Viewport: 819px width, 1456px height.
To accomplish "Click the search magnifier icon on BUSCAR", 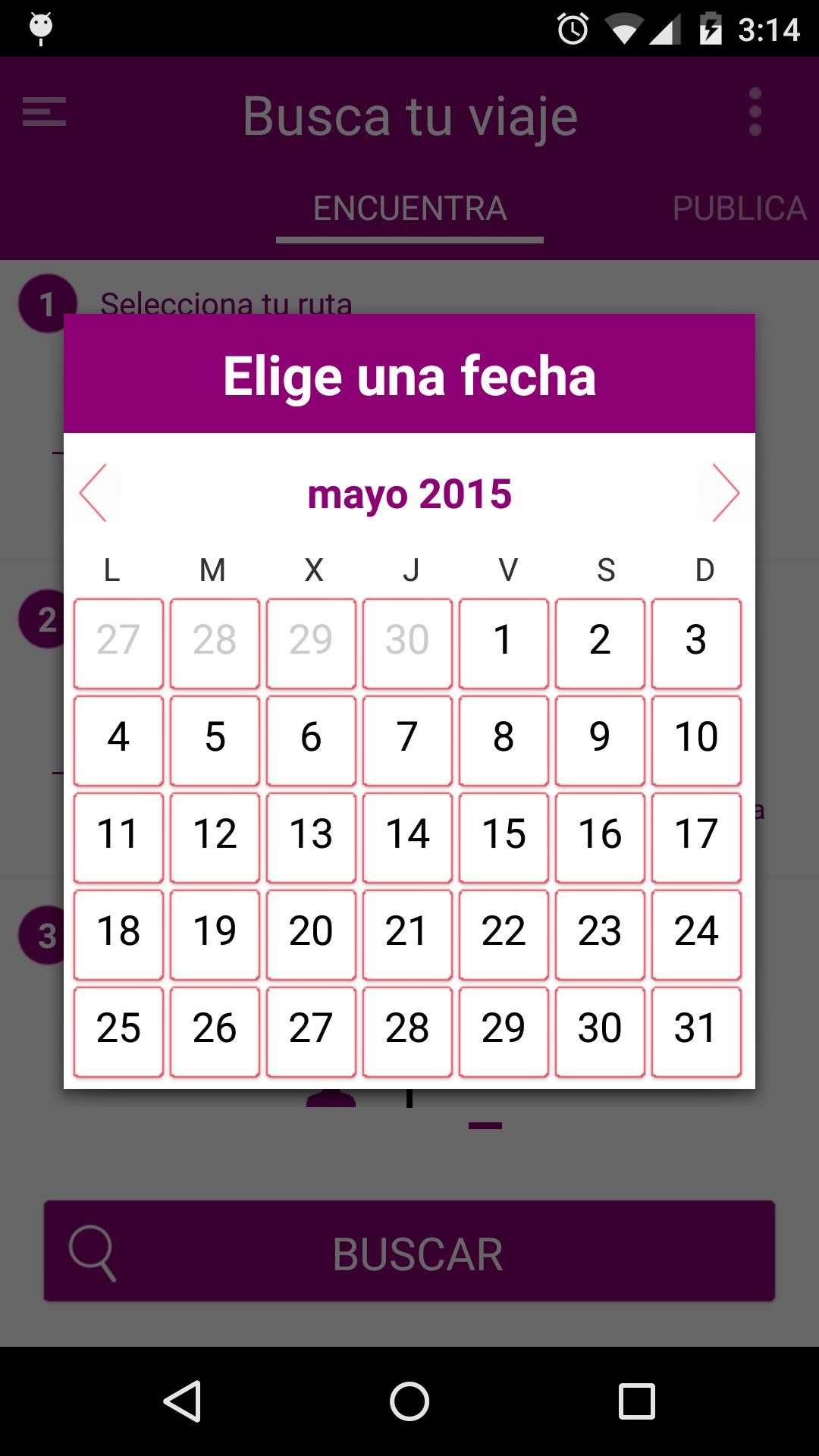I will (x=92, y=1253).
